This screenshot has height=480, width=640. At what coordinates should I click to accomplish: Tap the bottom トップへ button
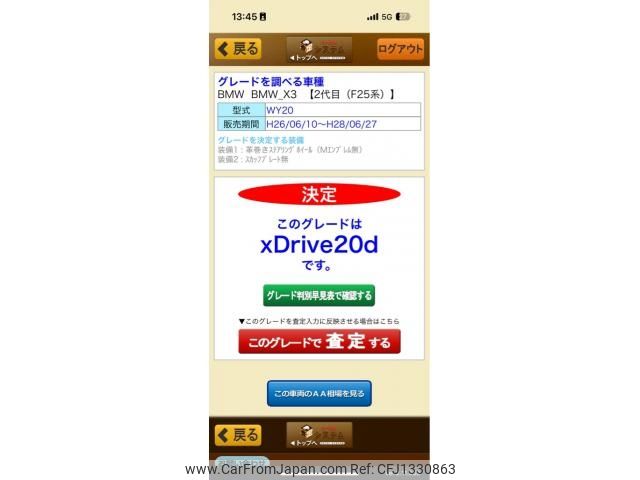tap(319, 435)
